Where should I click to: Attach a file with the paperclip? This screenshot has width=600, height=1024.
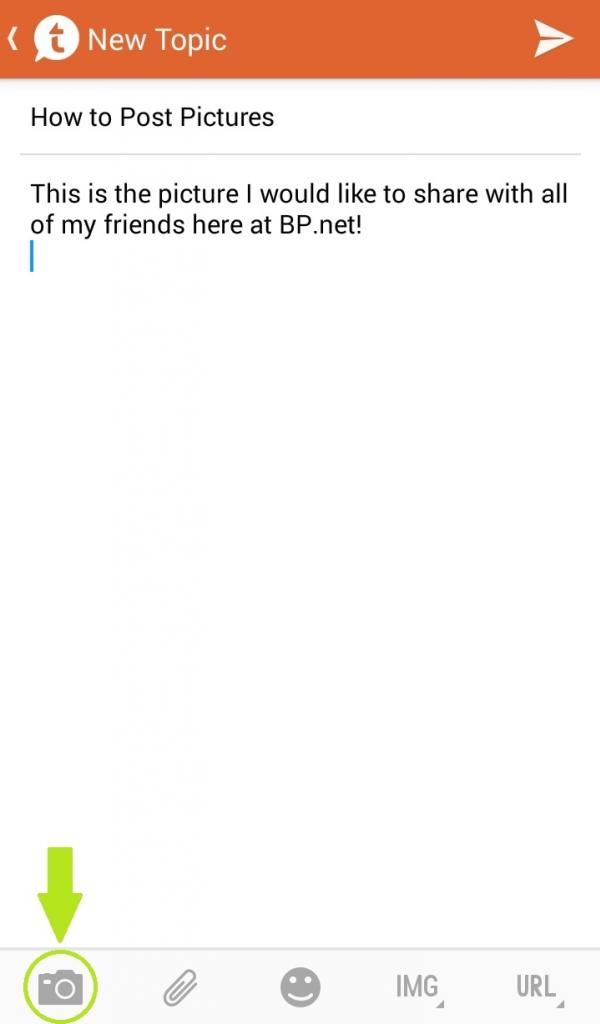179,988
